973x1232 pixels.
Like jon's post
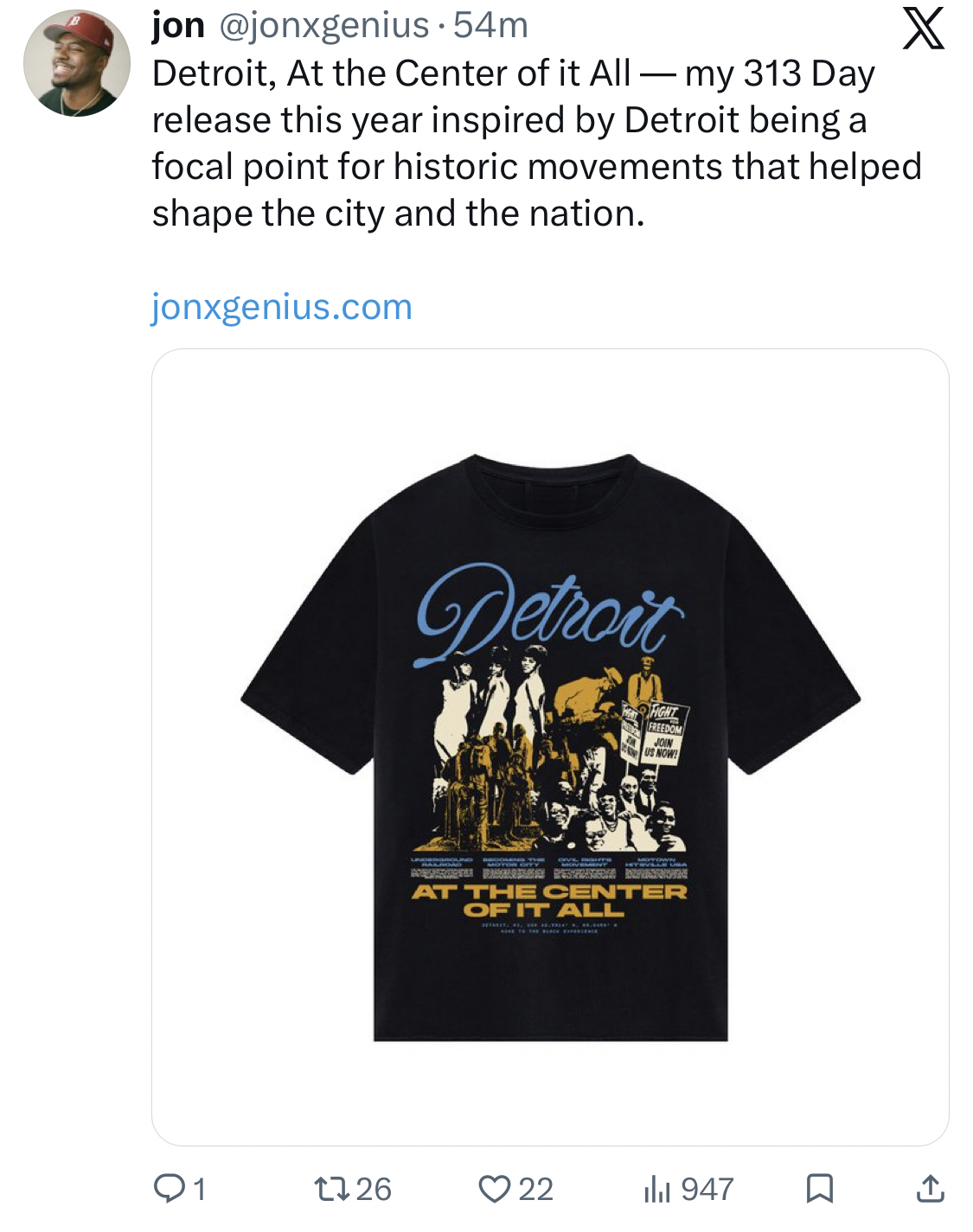(495, 1189)
